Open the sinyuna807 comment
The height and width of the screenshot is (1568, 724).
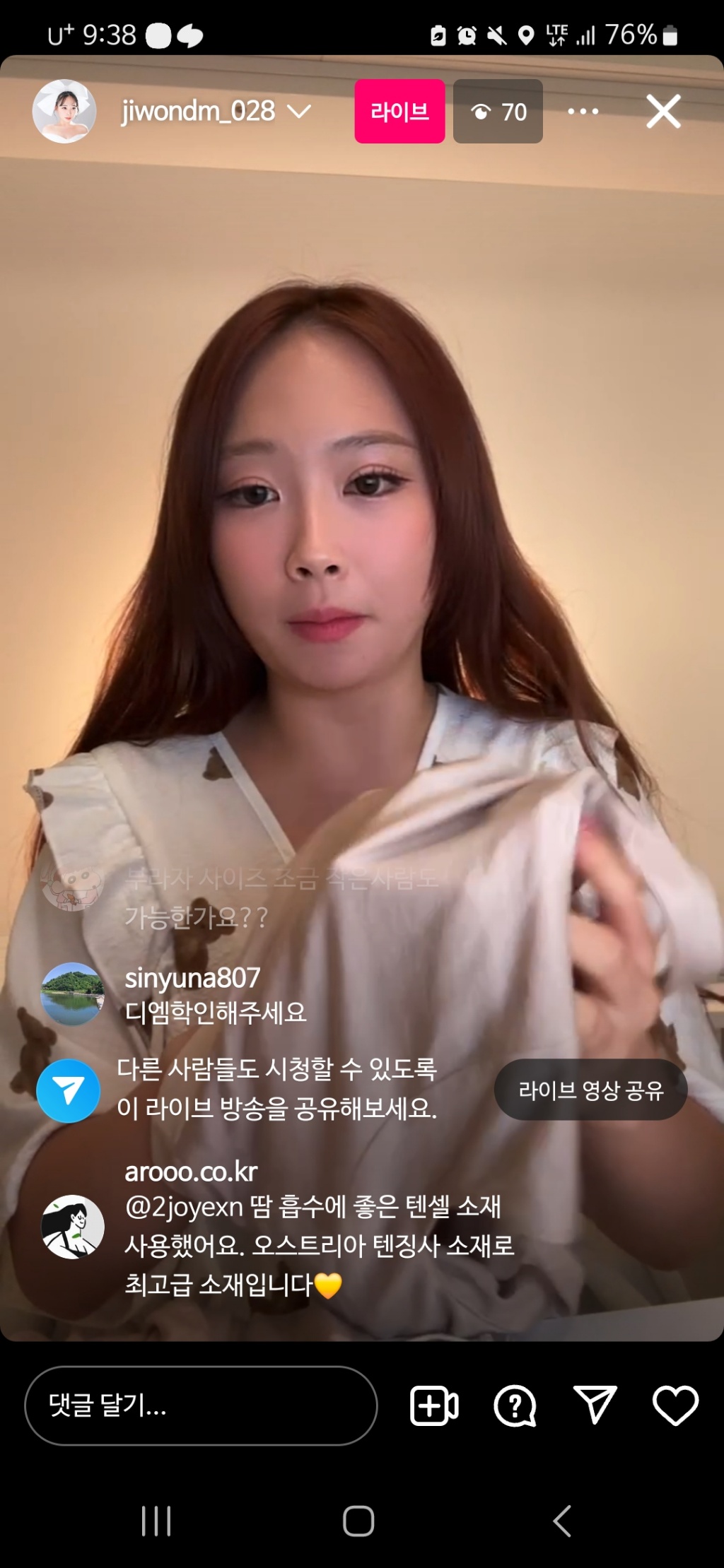click(215, 995)
